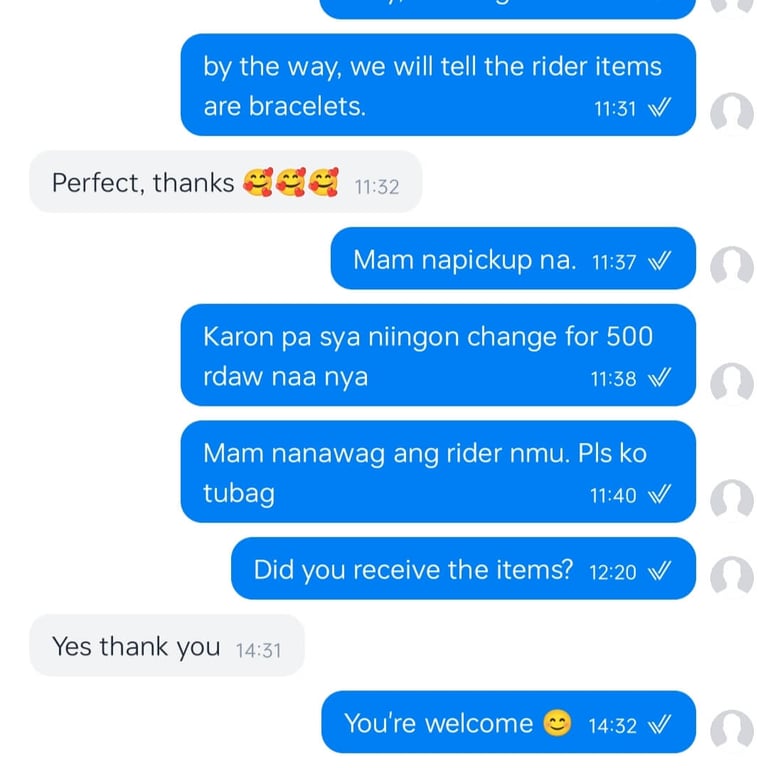Open sender avatar beside 'Mam napickup na' message

pyautogui.click(x=731, y=266)
